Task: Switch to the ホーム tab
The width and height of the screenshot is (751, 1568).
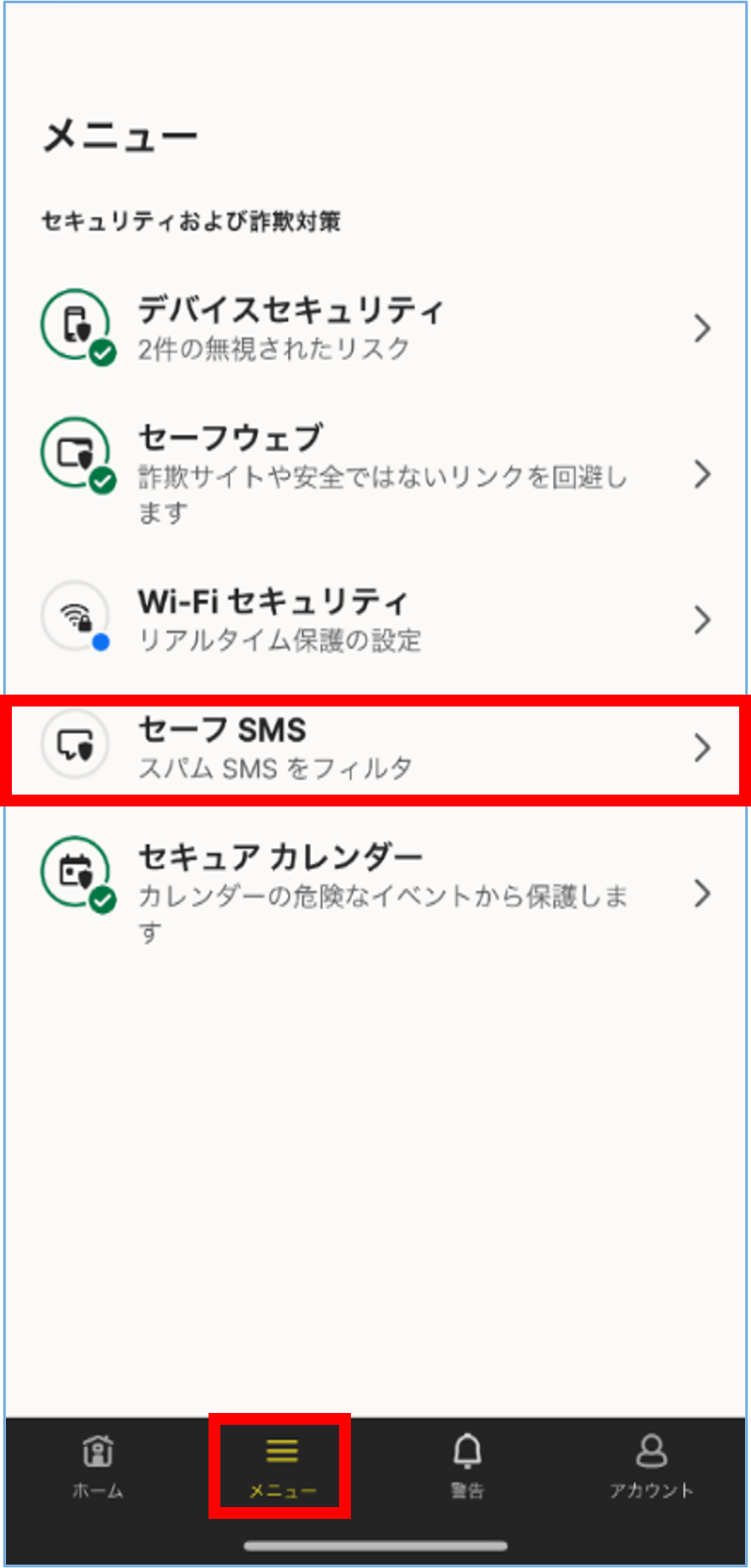Action: [98, 1465]
